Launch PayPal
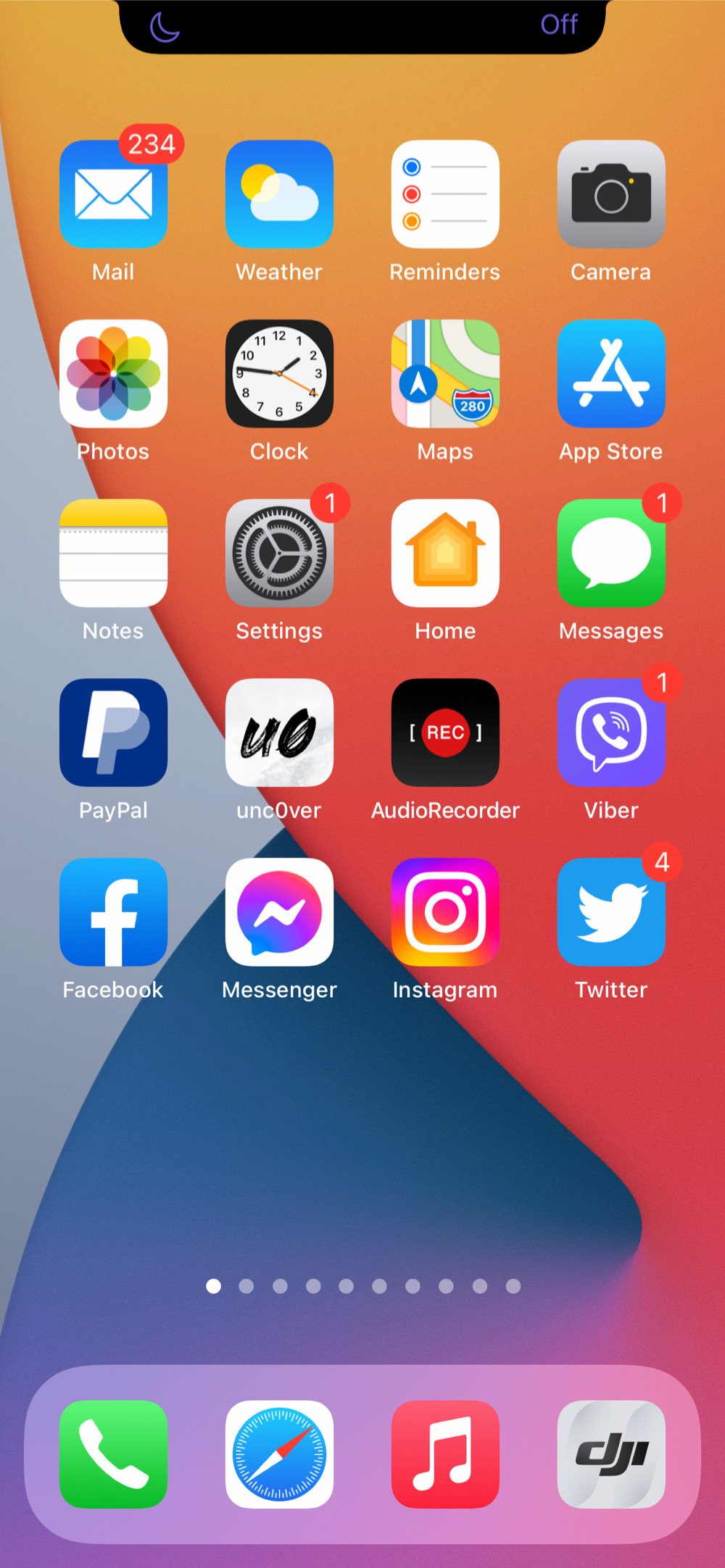The height and width of the screenshot is (1568, 725). [x=113, y=733]
